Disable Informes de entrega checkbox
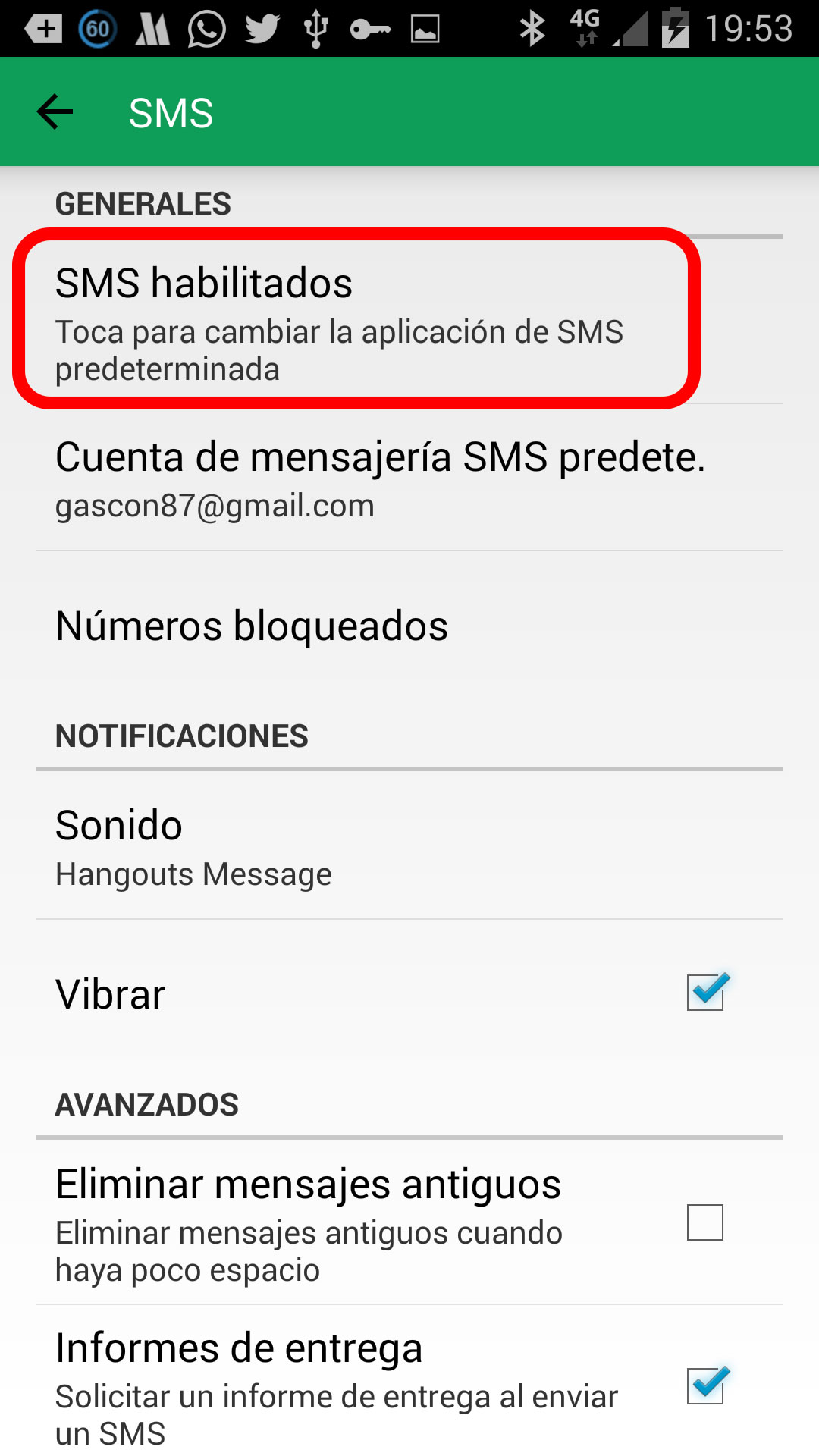819x1456 pixels. click(x=705, y=1385)
